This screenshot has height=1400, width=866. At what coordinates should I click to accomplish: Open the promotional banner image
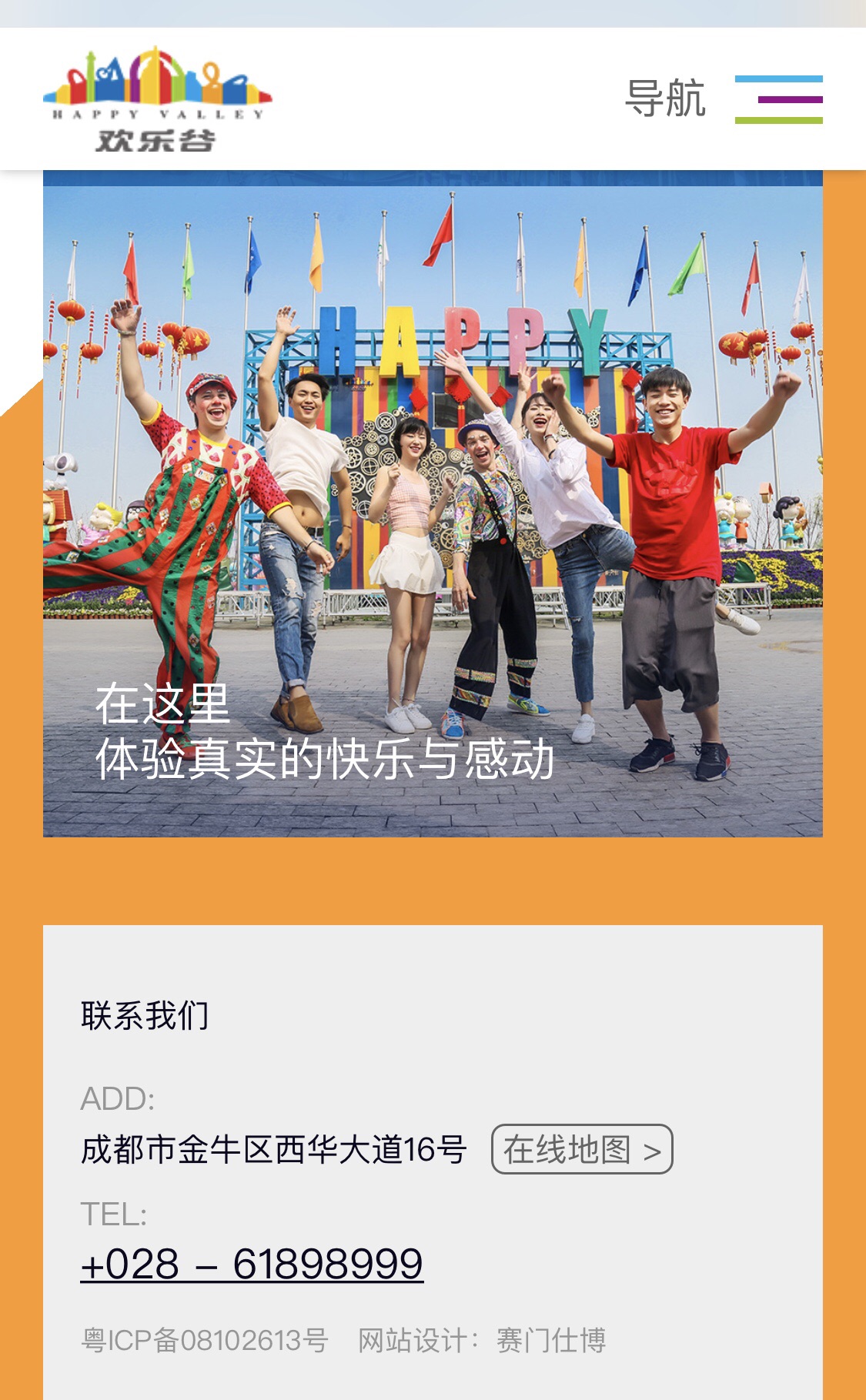click(433, 508)
